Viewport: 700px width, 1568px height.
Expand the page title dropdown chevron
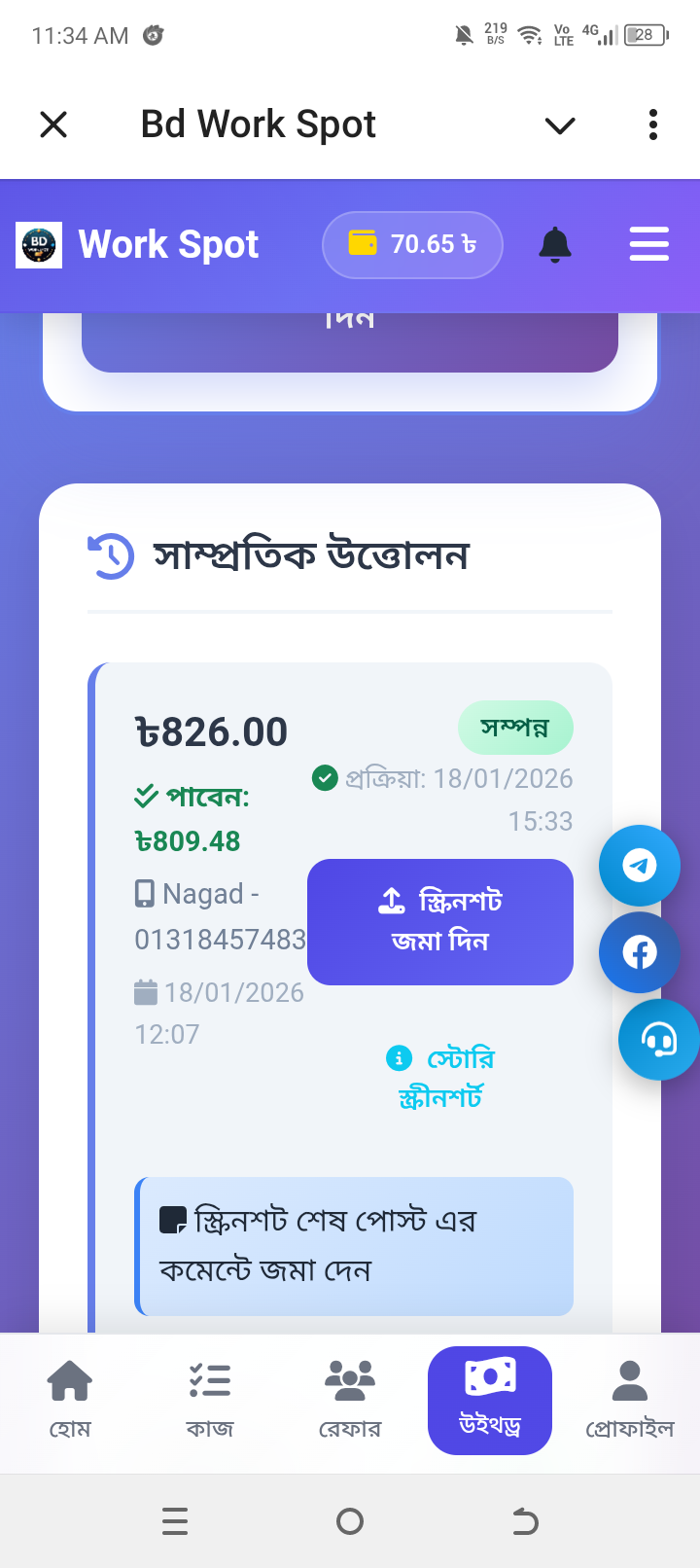click(560, 125)
